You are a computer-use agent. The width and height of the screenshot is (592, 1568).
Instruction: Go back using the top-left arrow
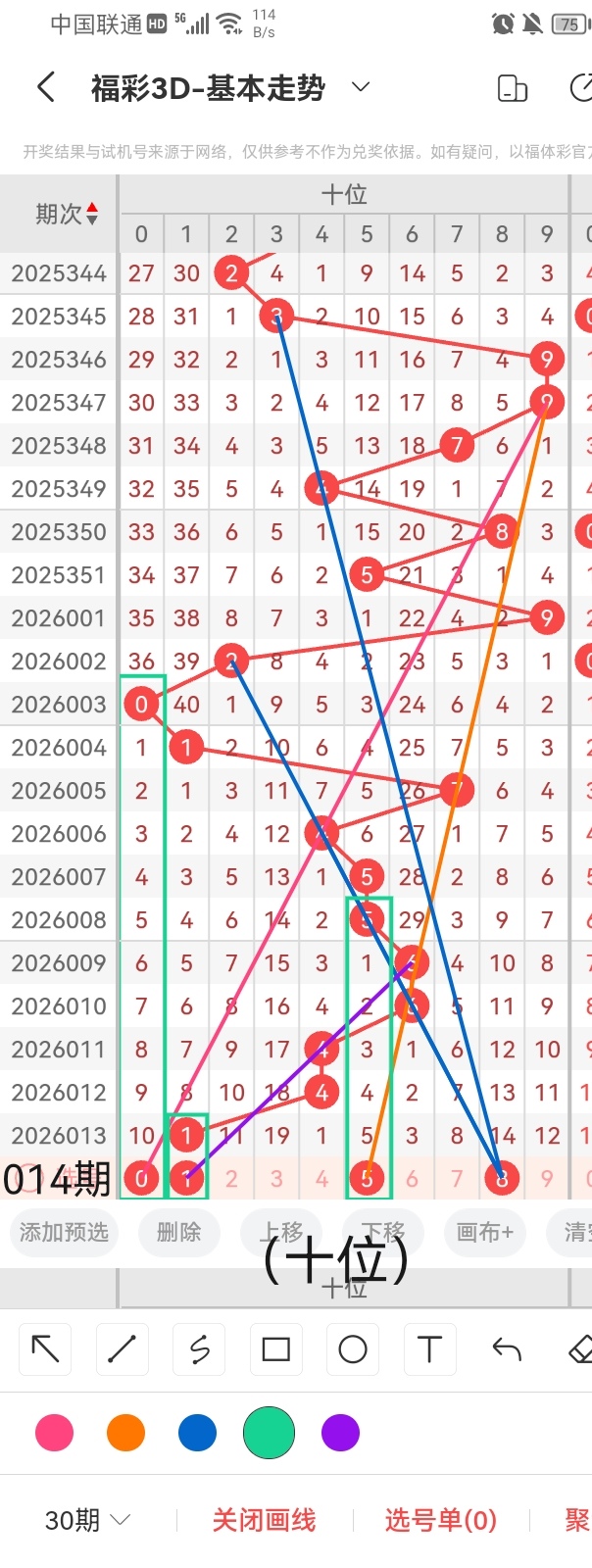click(x=45, y=87)
